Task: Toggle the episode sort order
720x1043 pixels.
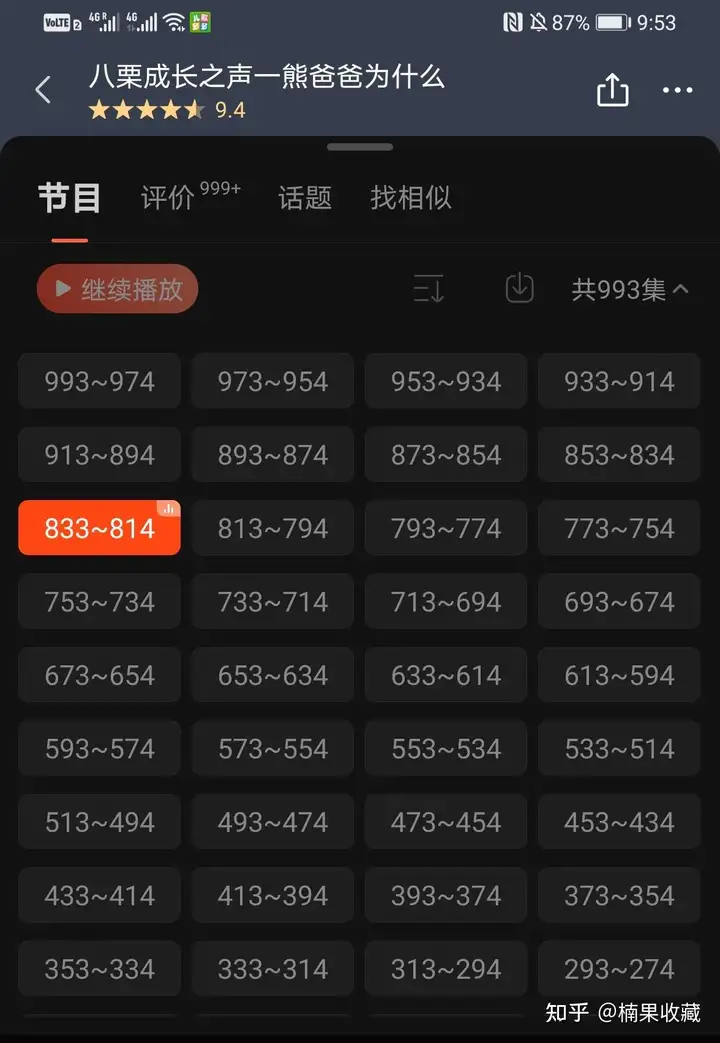Action: [429, 289]
